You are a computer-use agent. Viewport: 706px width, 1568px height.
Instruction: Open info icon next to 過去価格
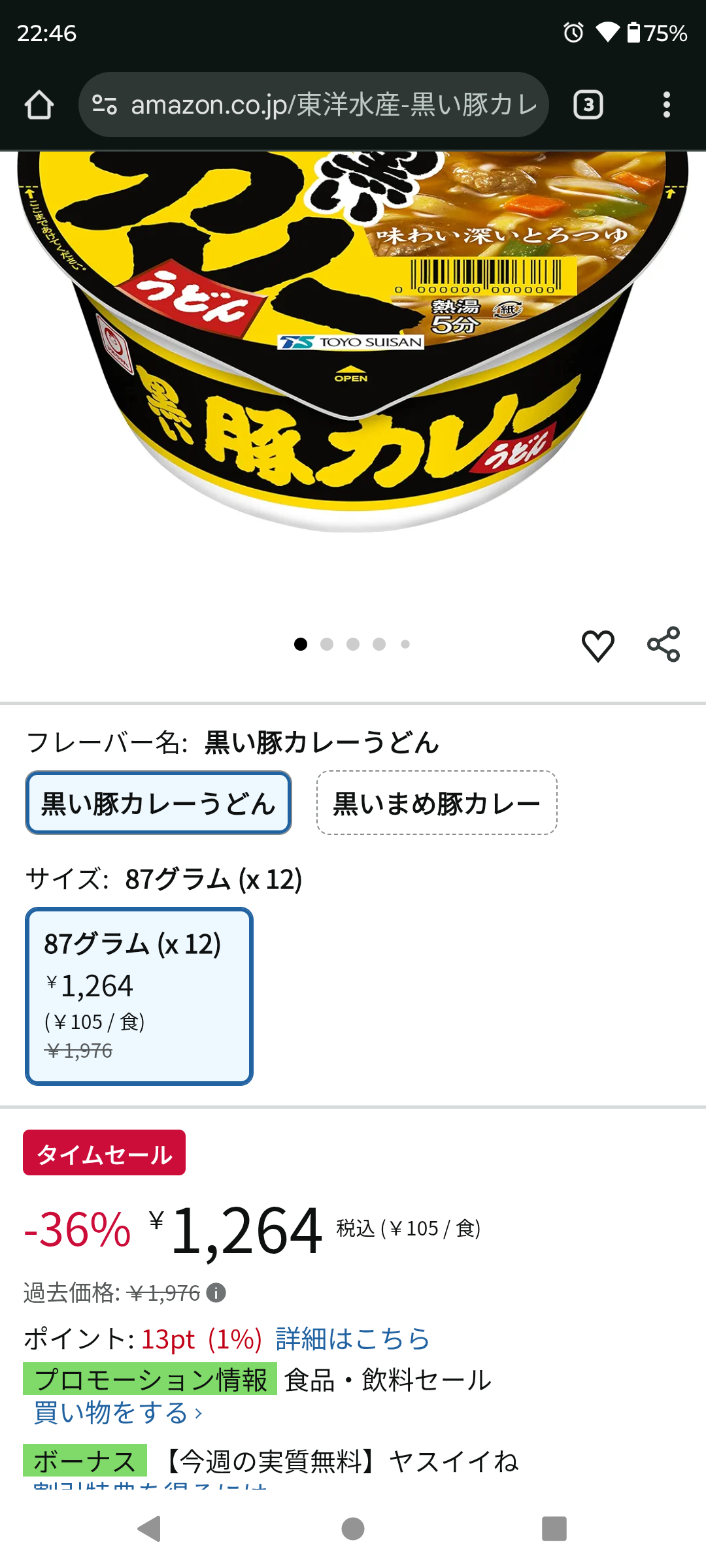[216, 1292]
